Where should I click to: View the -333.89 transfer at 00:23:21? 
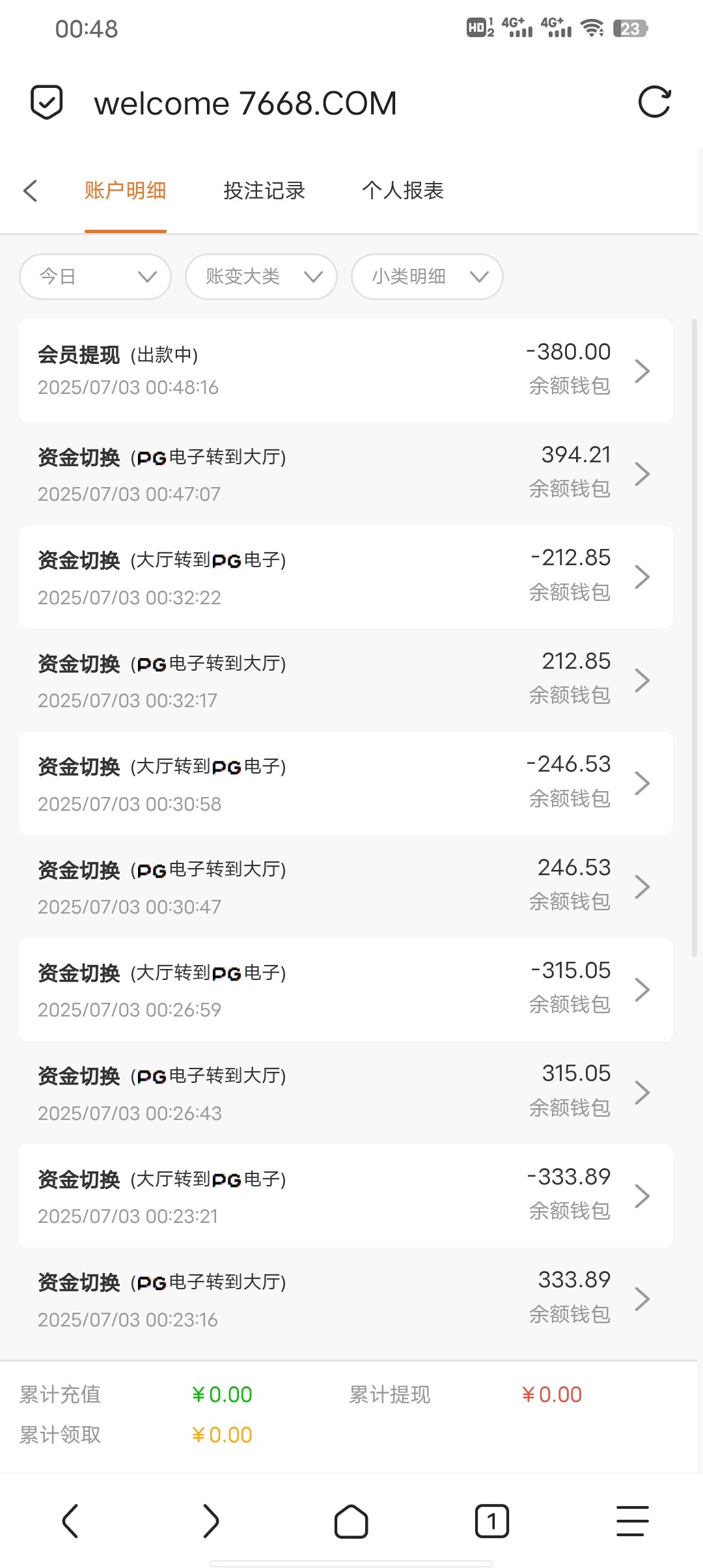[346, 1196]
